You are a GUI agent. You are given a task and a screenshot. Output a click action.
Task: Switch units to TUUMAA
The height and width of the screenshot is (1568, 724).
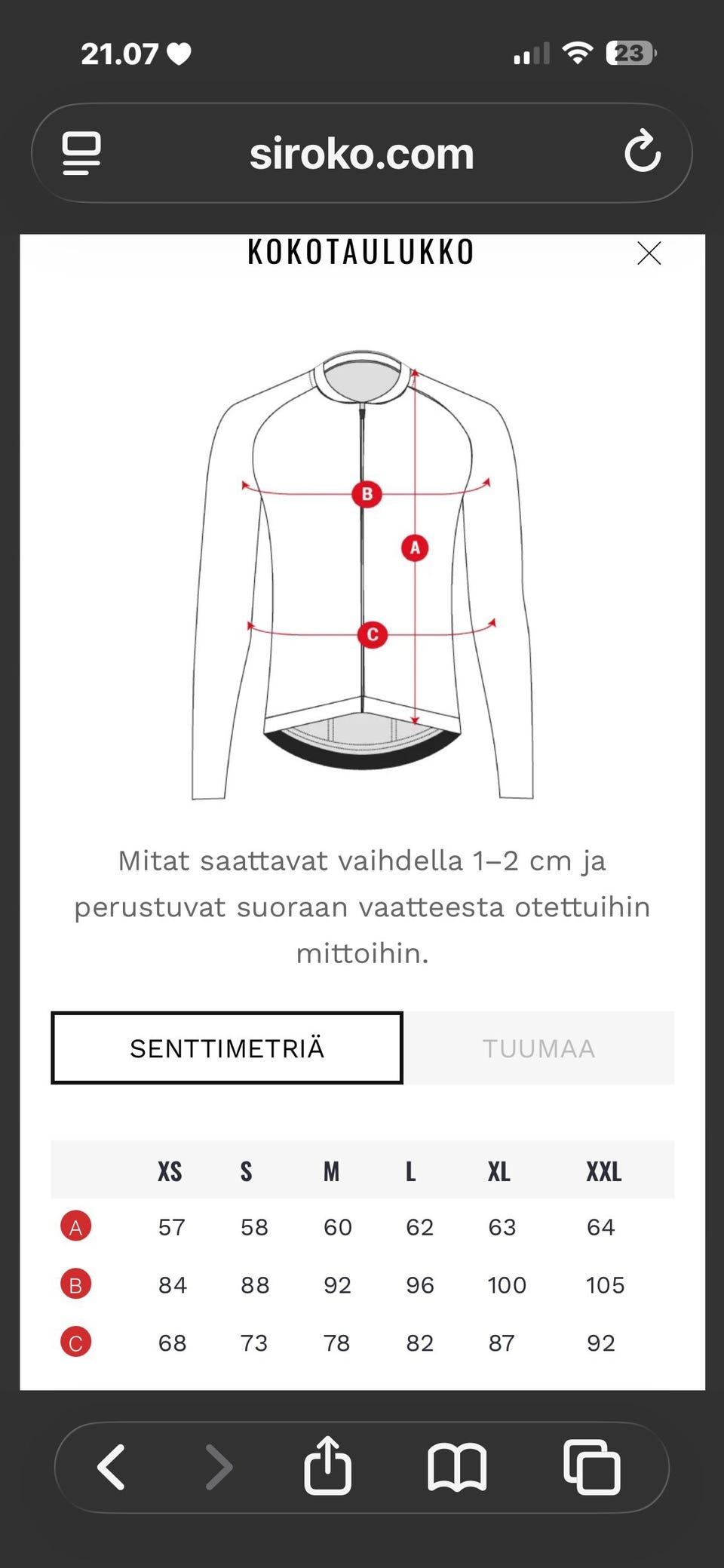(539, 1048)
